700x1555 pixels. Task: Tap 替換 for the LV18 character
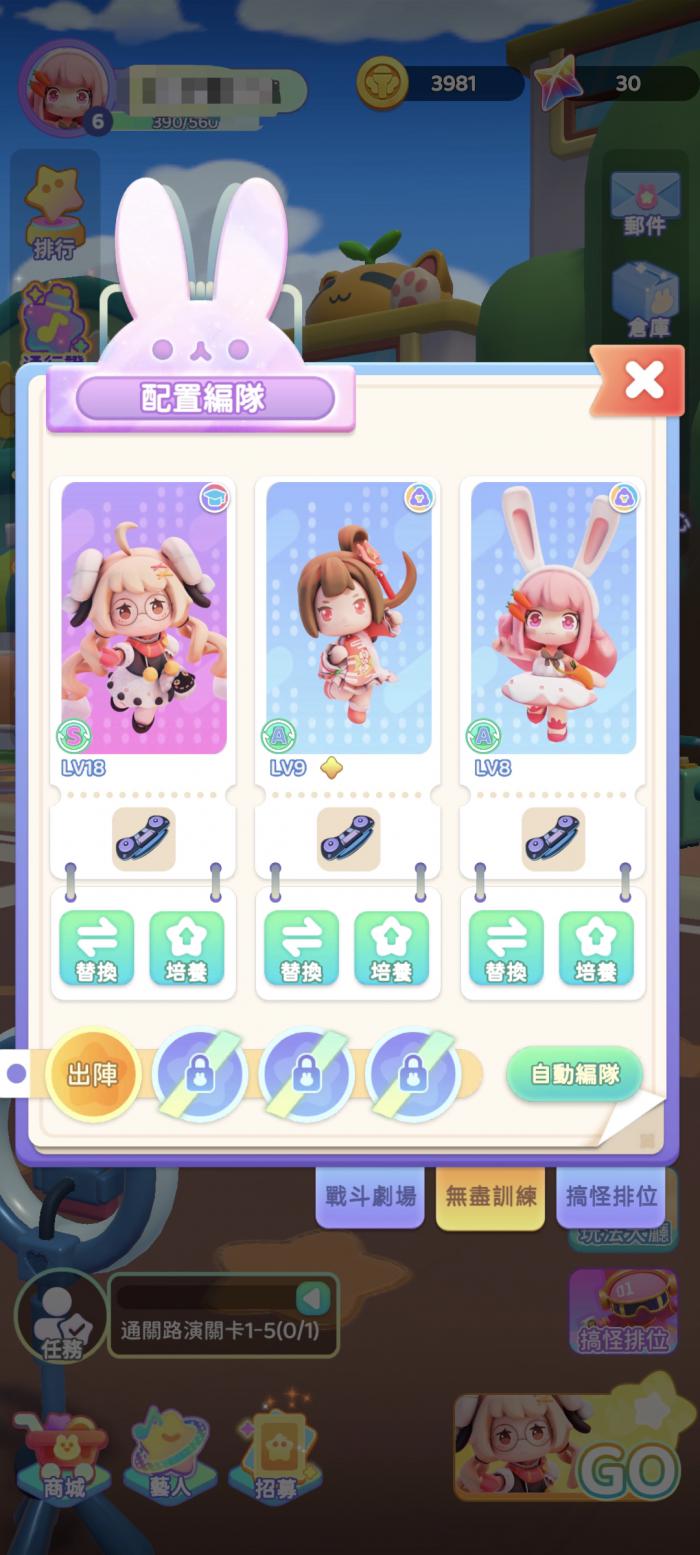[97, 947]
